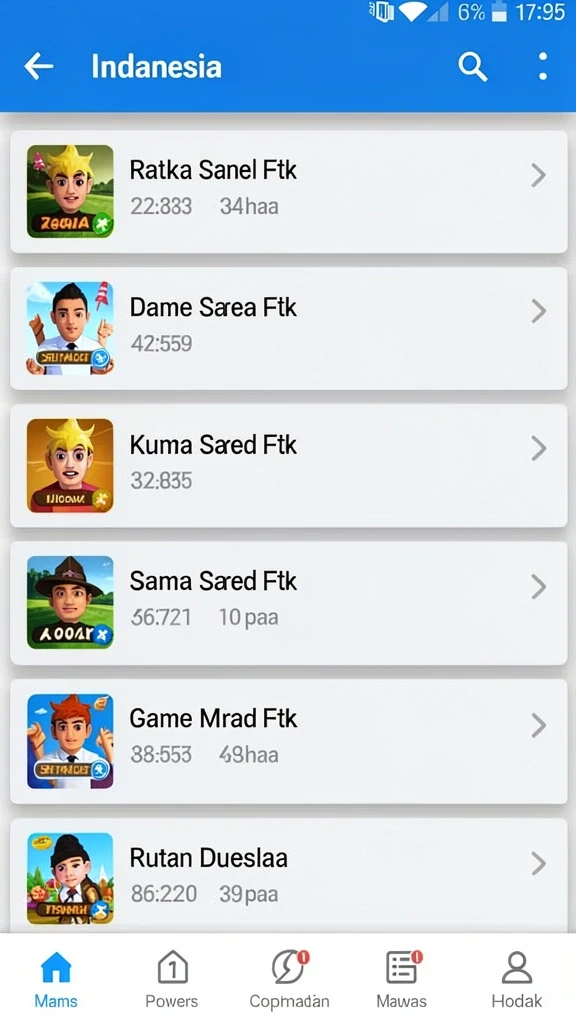This screenshot has width=576, height=1024.
Task: Open the Dame Sarea Ftk row
Action: click(x=289, y=328)
